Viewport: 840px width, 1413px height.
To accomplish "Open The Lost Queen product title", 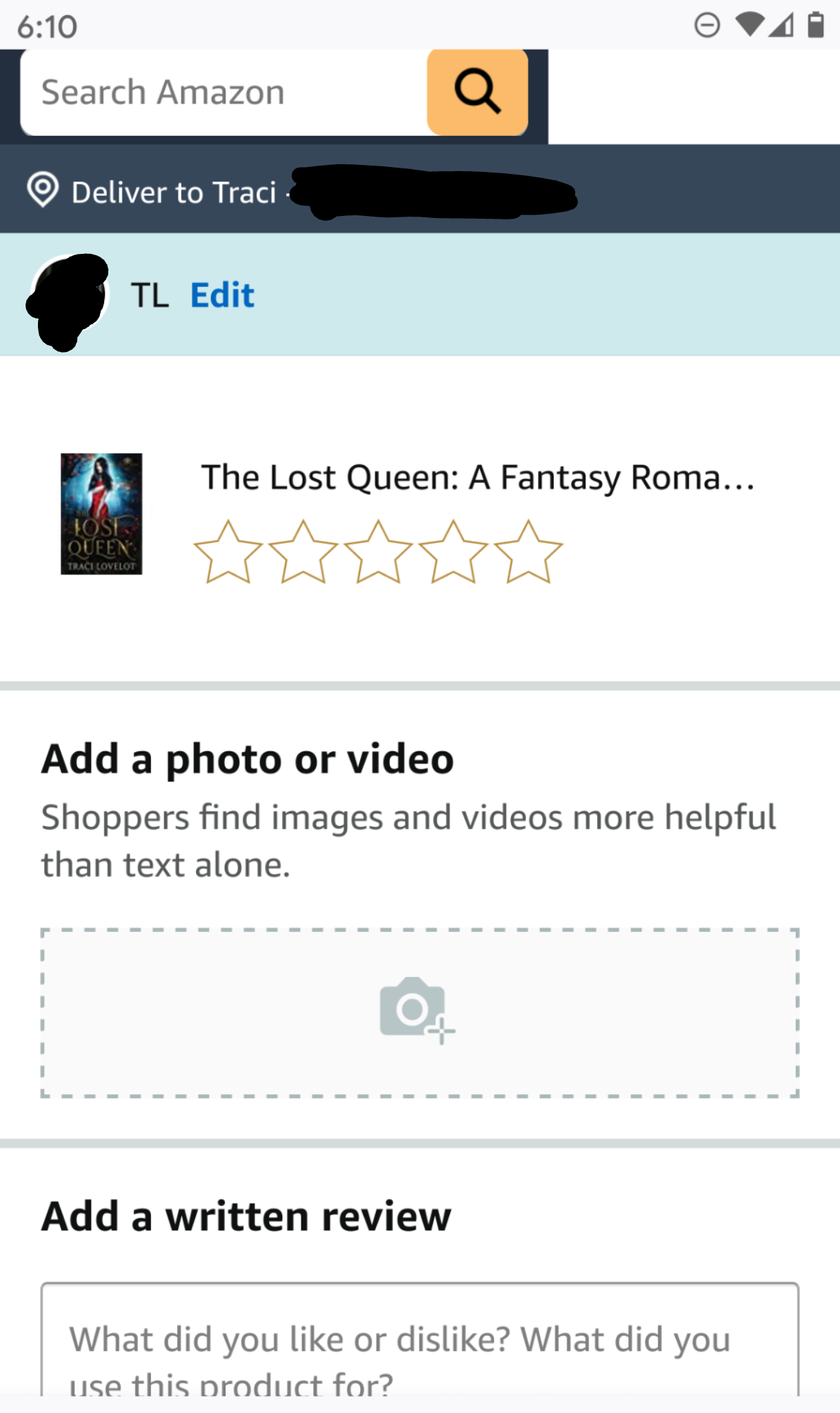I will [479, 477].
